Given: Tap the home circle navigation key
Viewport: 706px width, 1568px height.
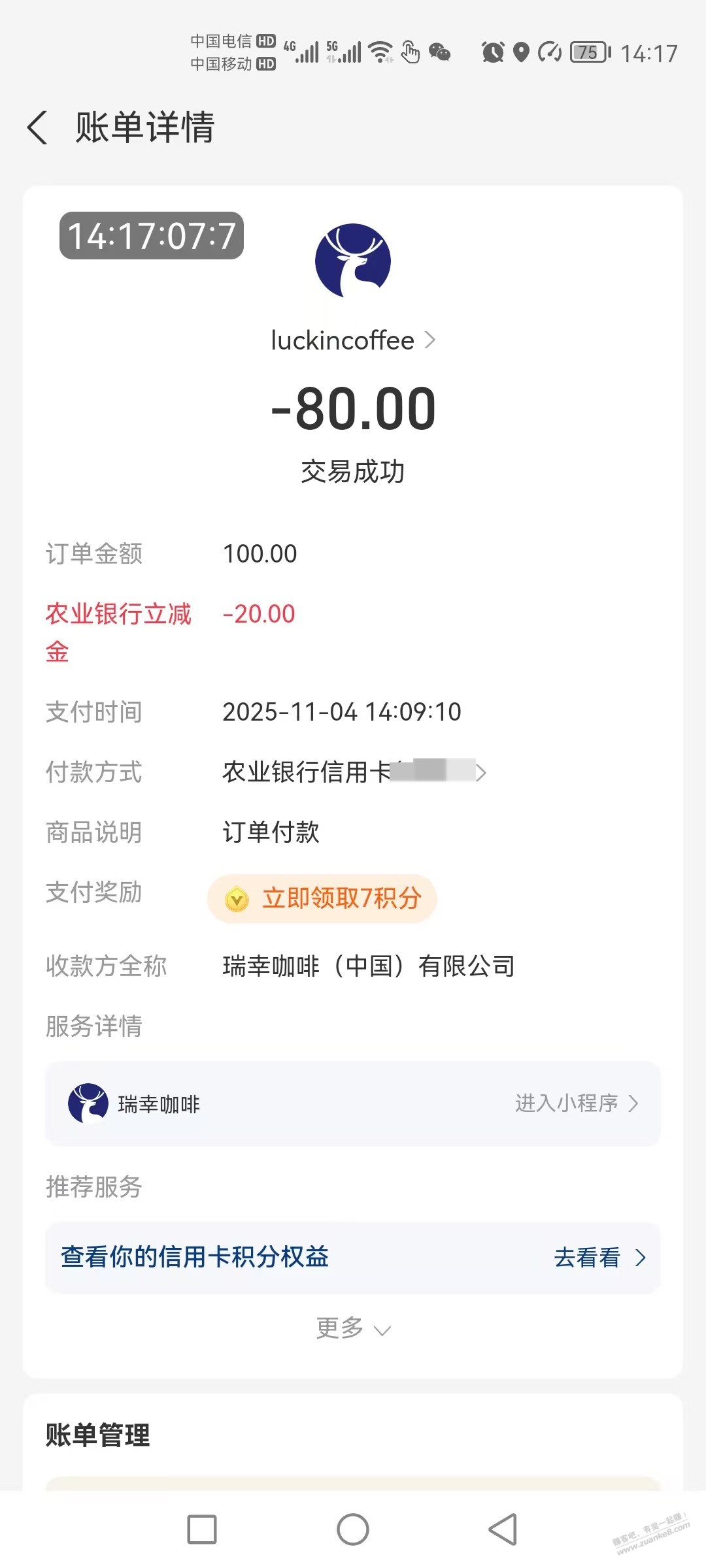Looking at the screenshot, I should tap(353, 1530).
